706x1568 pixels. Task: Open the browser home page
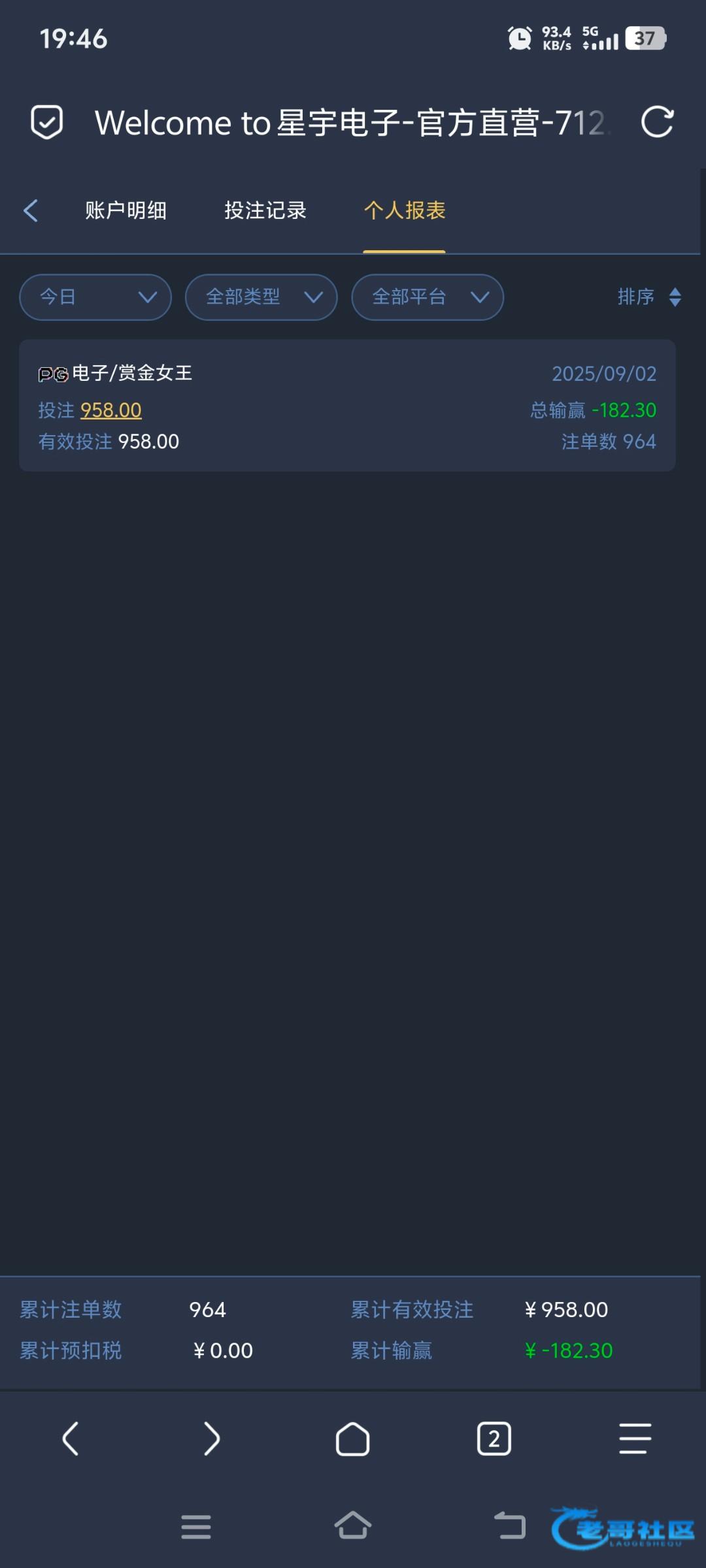[x=353, y=1439]
